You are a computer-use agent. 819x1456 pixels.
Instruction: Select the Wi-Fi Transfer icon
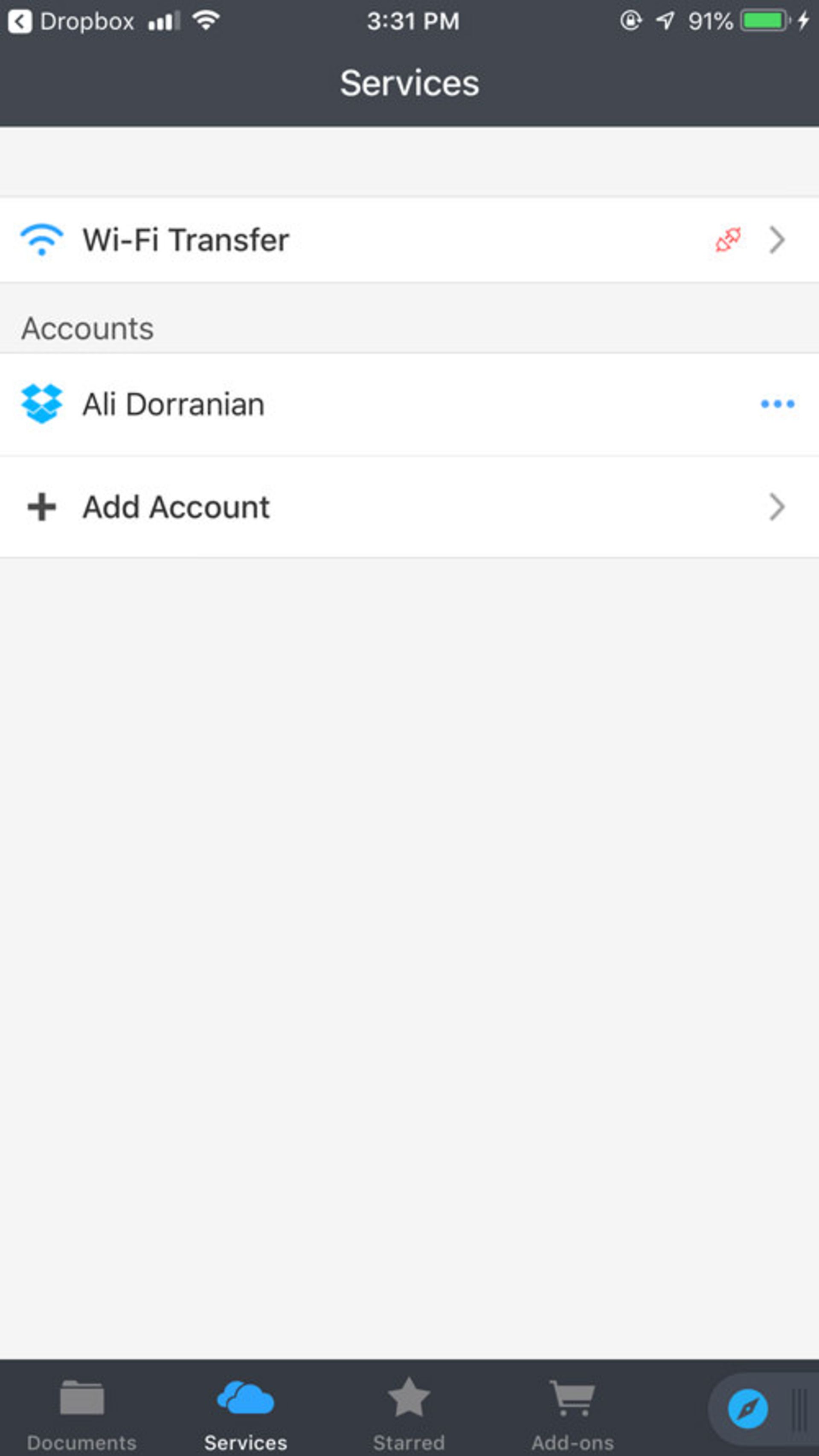[41, 239]
